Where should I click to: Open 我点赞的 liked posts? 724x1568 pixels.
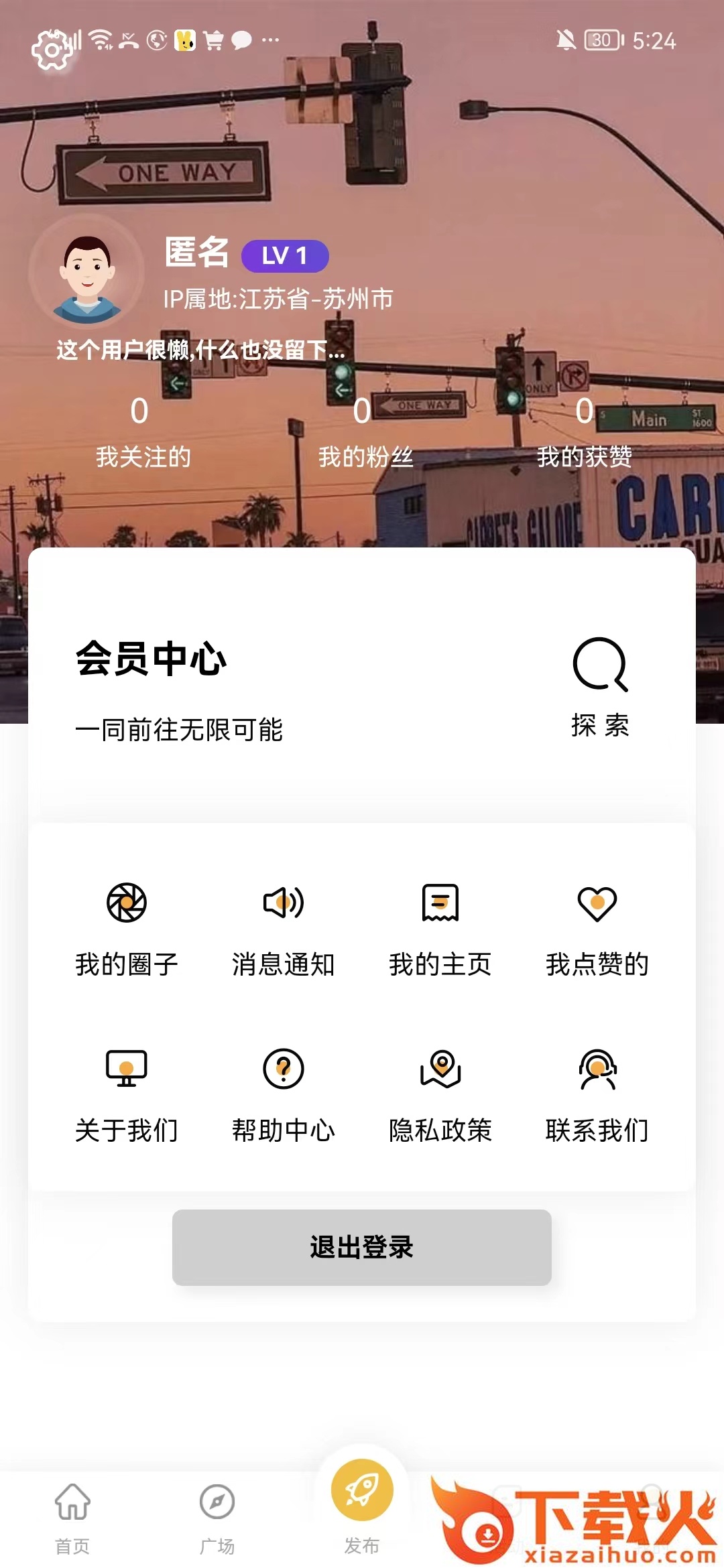[x=597, y=927]
